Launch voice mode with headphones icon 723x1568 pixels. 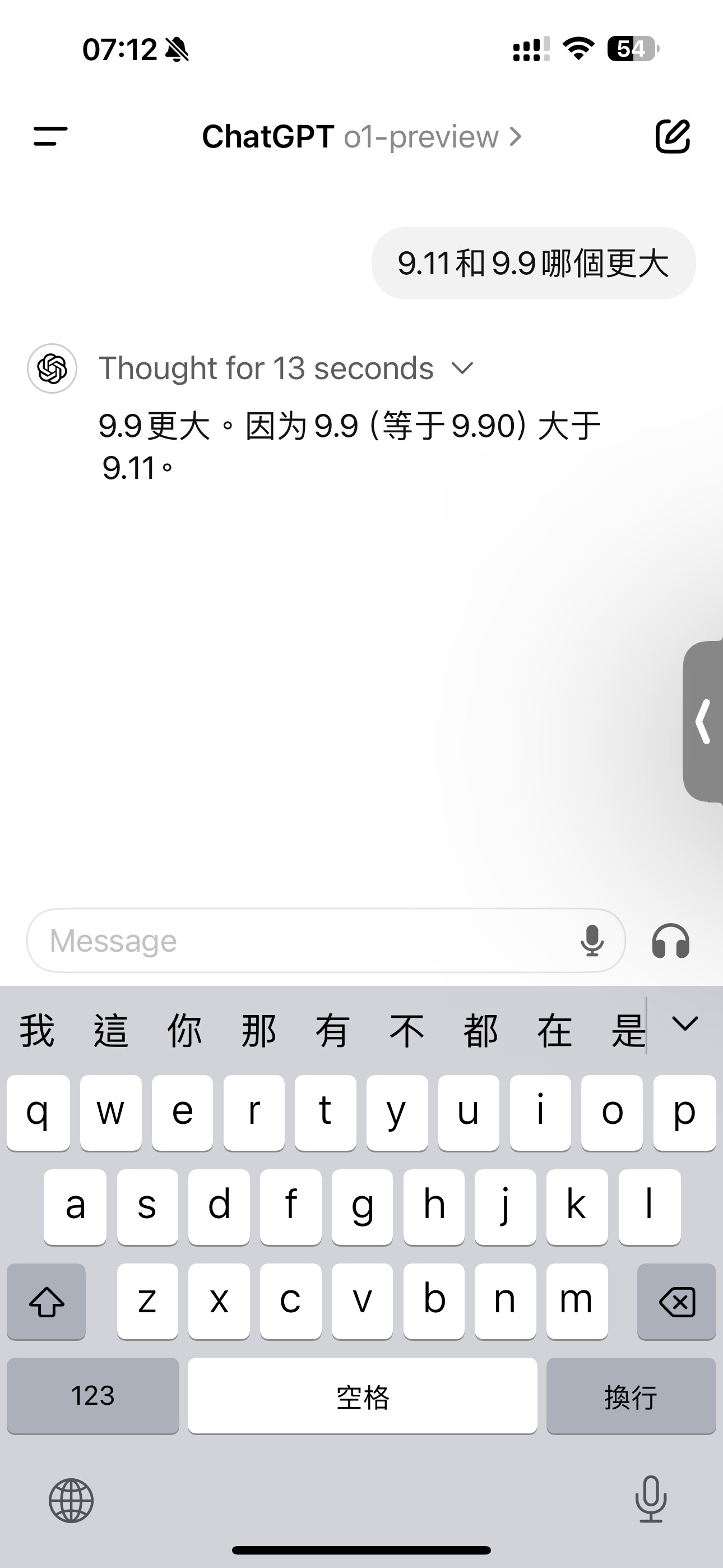(671, 941)
